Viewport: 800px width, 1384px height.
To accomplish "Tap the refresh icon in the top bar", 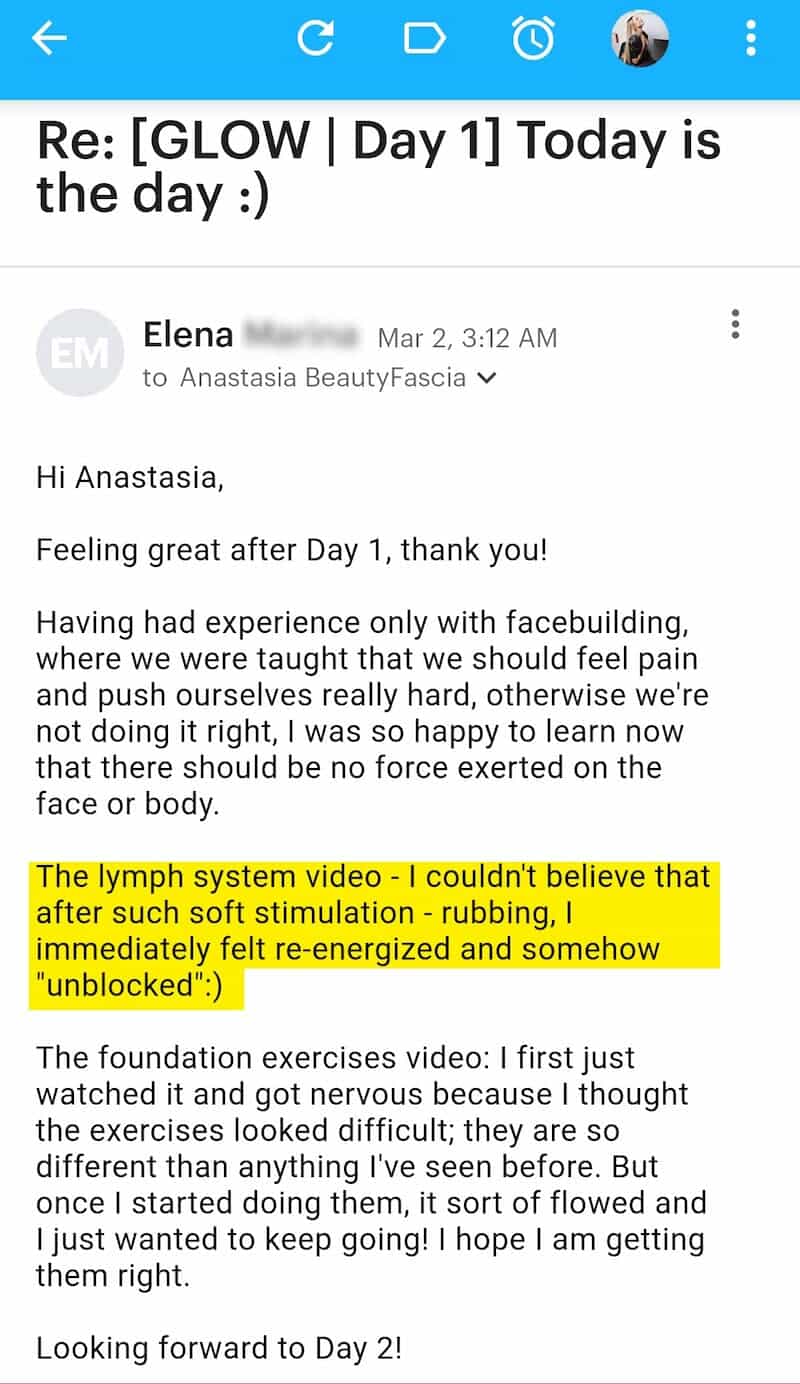I will [x=316, y=39].
